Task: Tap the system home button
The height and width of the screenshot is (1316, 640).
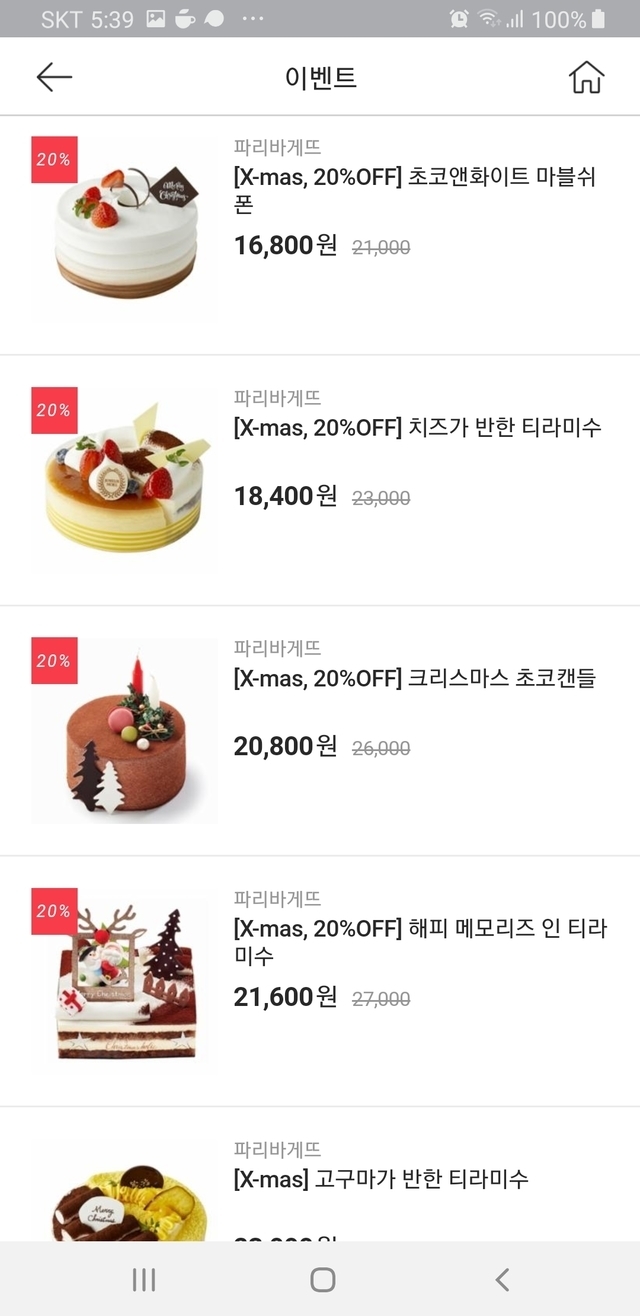Action: [x=322, y=1279]
